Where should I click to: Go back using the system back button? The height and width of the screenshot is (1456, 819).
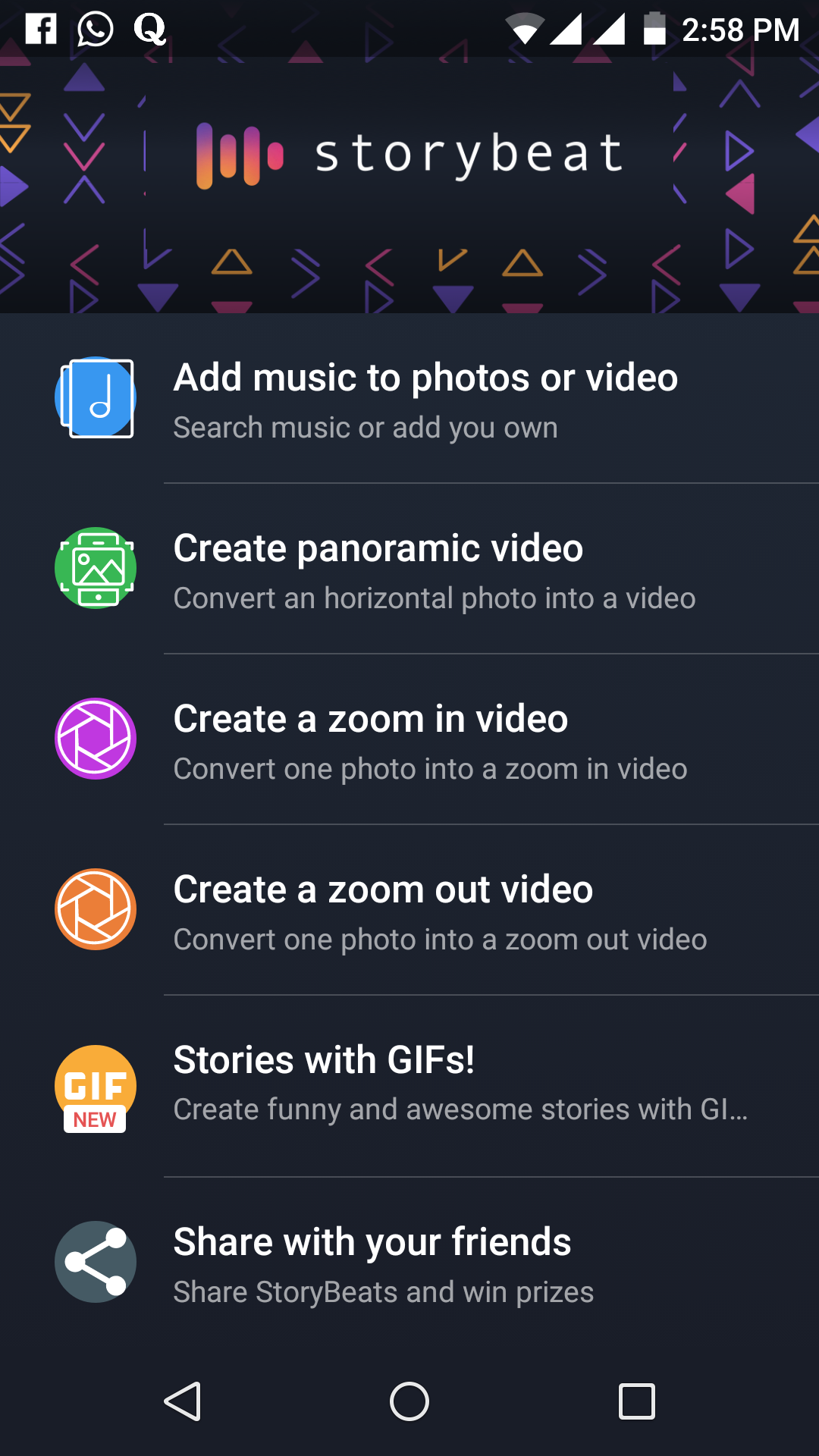point(183,1401)
